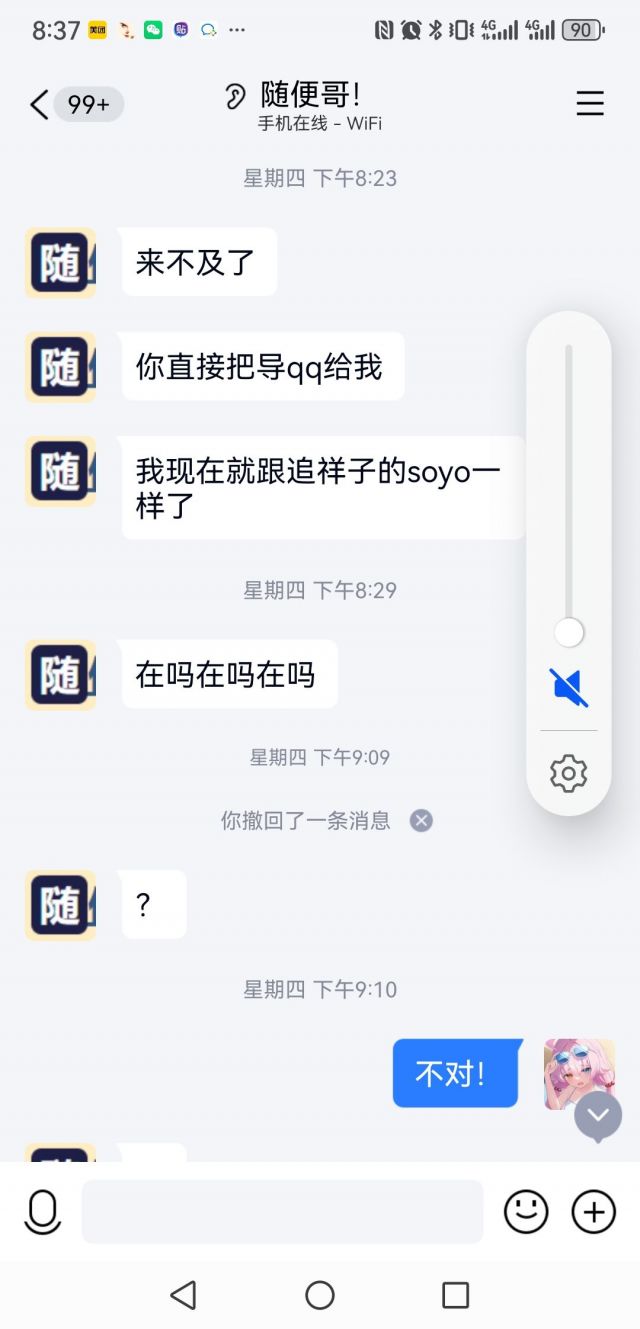The image size is (640, 1329).
Task: Toggle the earpiece mode icon beside 随便哥!
Action: click(x=235, y=96)
